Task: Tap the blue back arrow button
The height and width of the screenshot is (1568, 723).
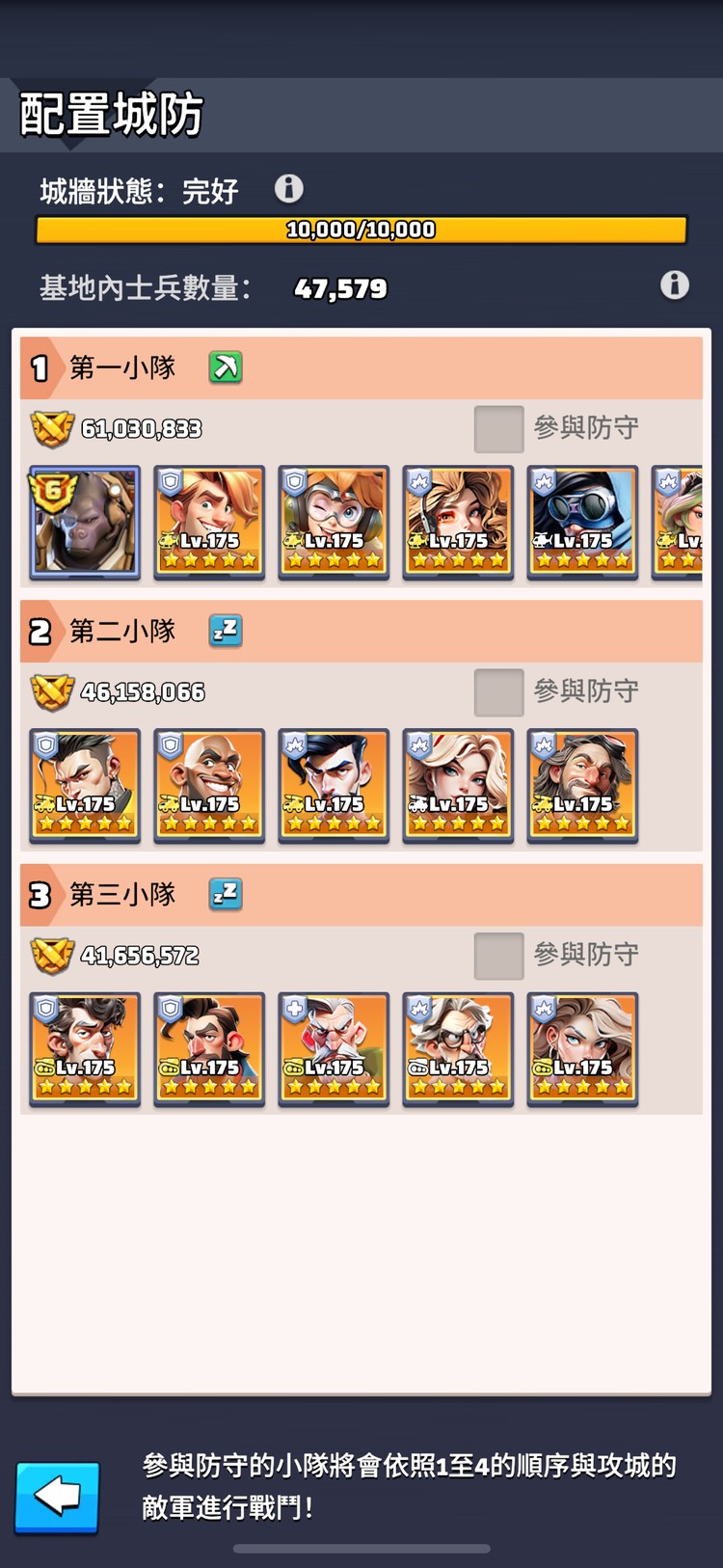Action: 57,1497
